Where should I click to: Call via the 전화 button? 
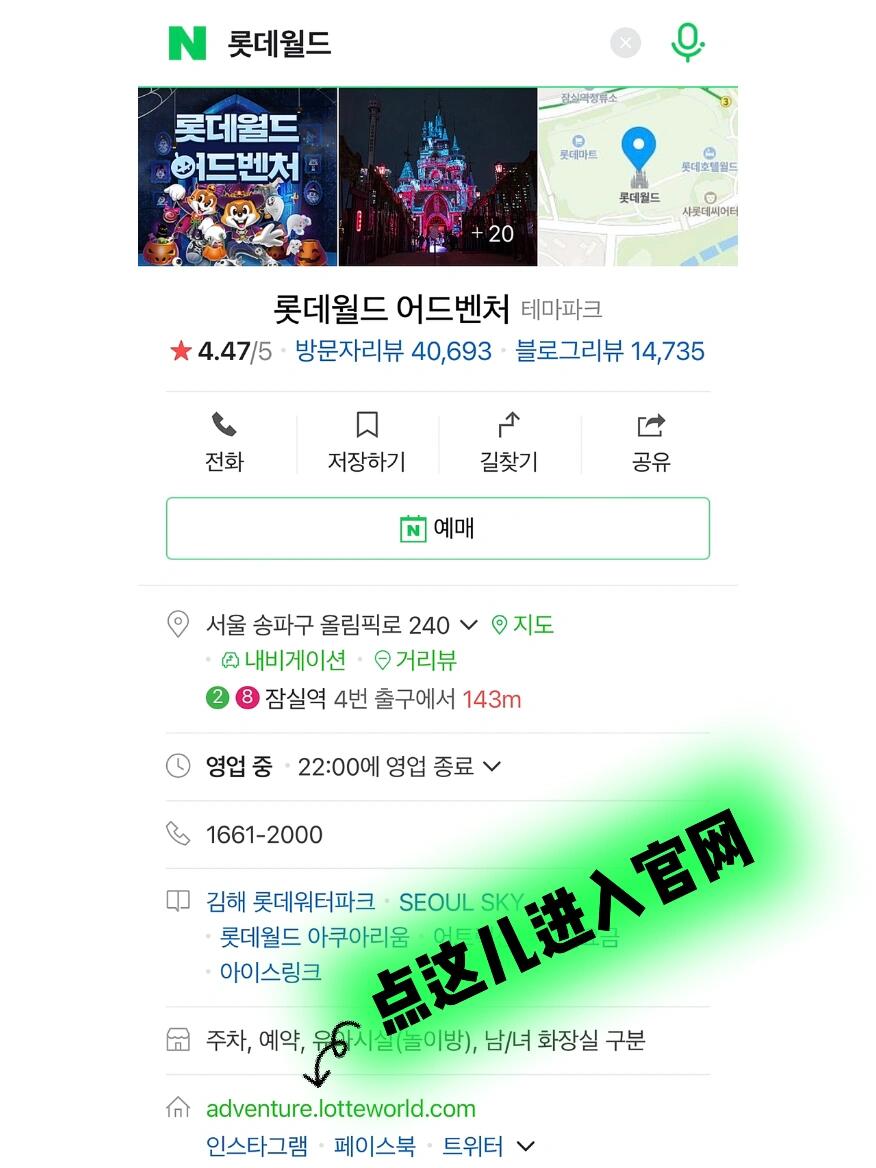[x=224, y=442]
